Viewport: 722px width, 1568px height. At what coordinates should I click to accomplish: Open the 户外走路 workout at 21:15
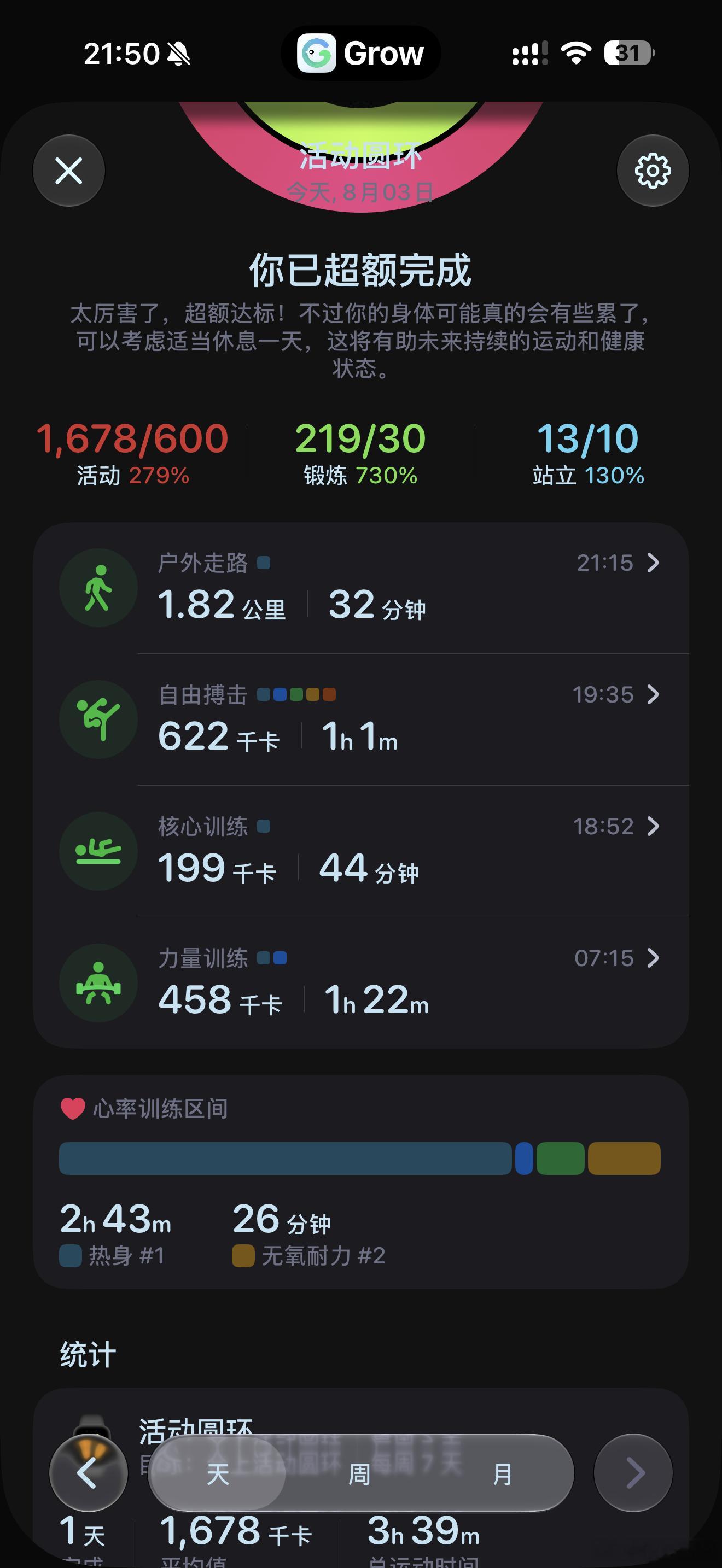tap(361, 588)
